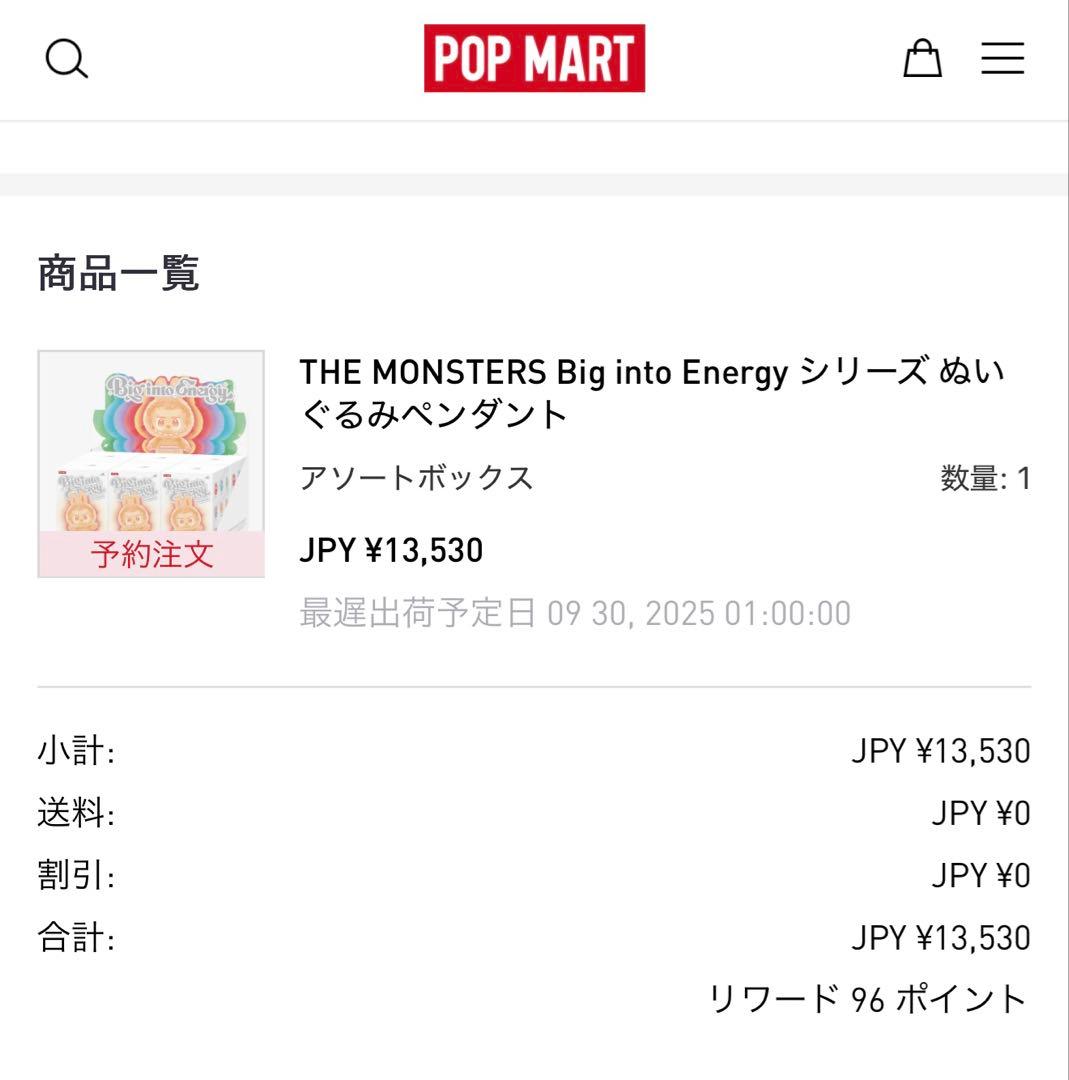Open site menu via three-line icon
Screen dimensions: 1069x1080
(x=1001, y=60)
